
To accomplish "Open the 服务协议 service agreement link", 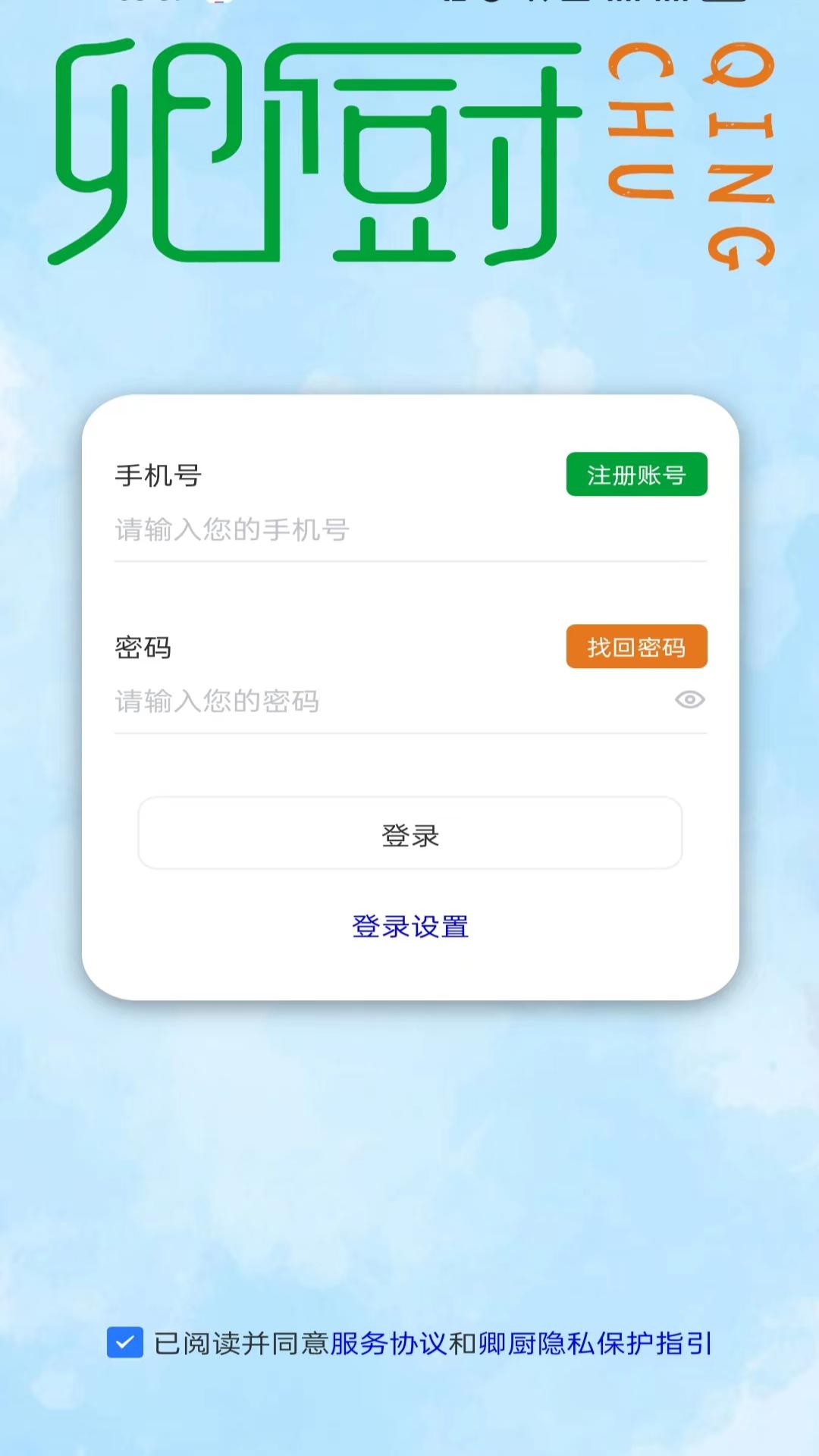I will (x=388, y=1344).
